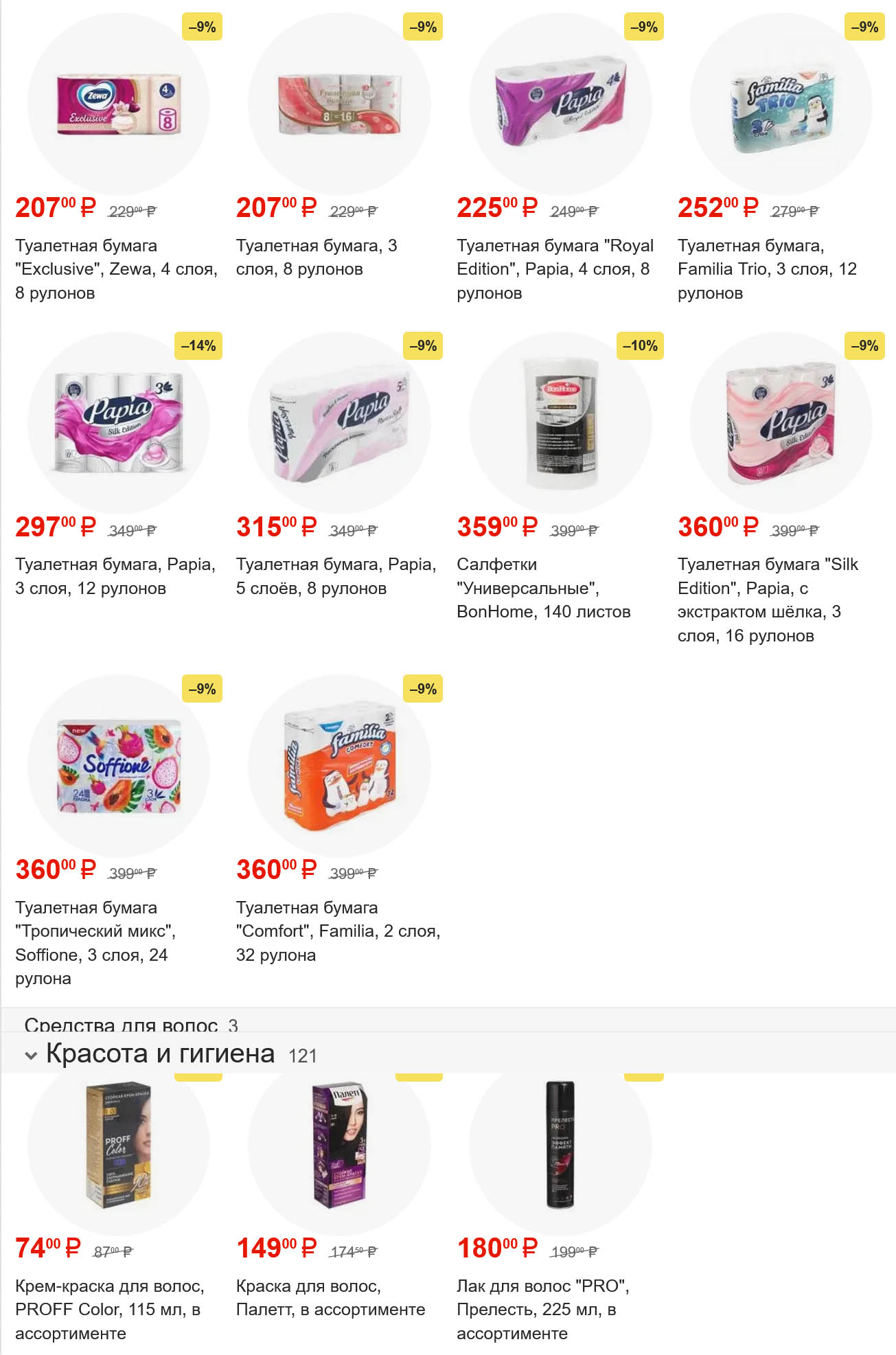Open Soffione Tropical Mix toilet paper
Image resolution: width=896 pixels, height=1355 pixels.
pyautogui.click(x=118, y=766)
